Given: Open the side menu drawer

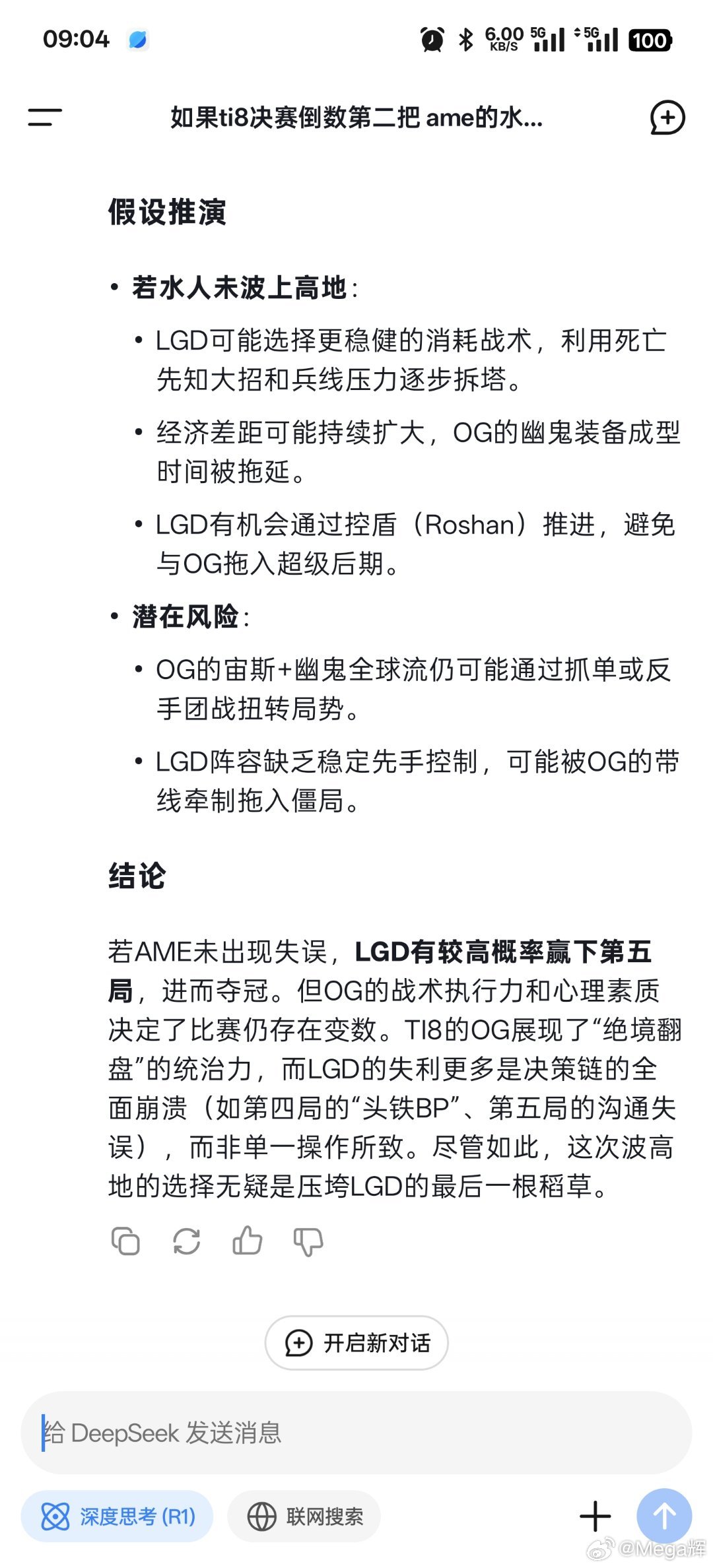Looking at the screenshot, I should click(x=45, y=117).
